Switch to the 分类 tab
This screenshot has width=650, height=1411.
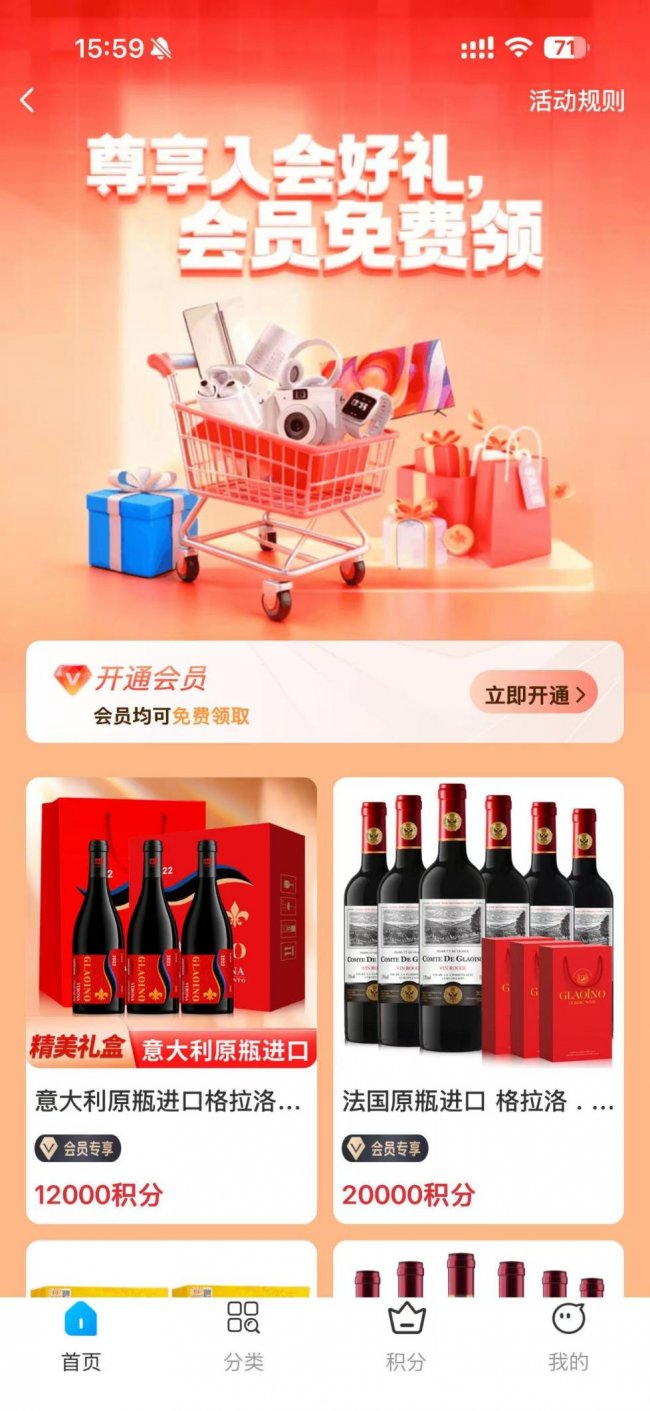(243, 1336)
